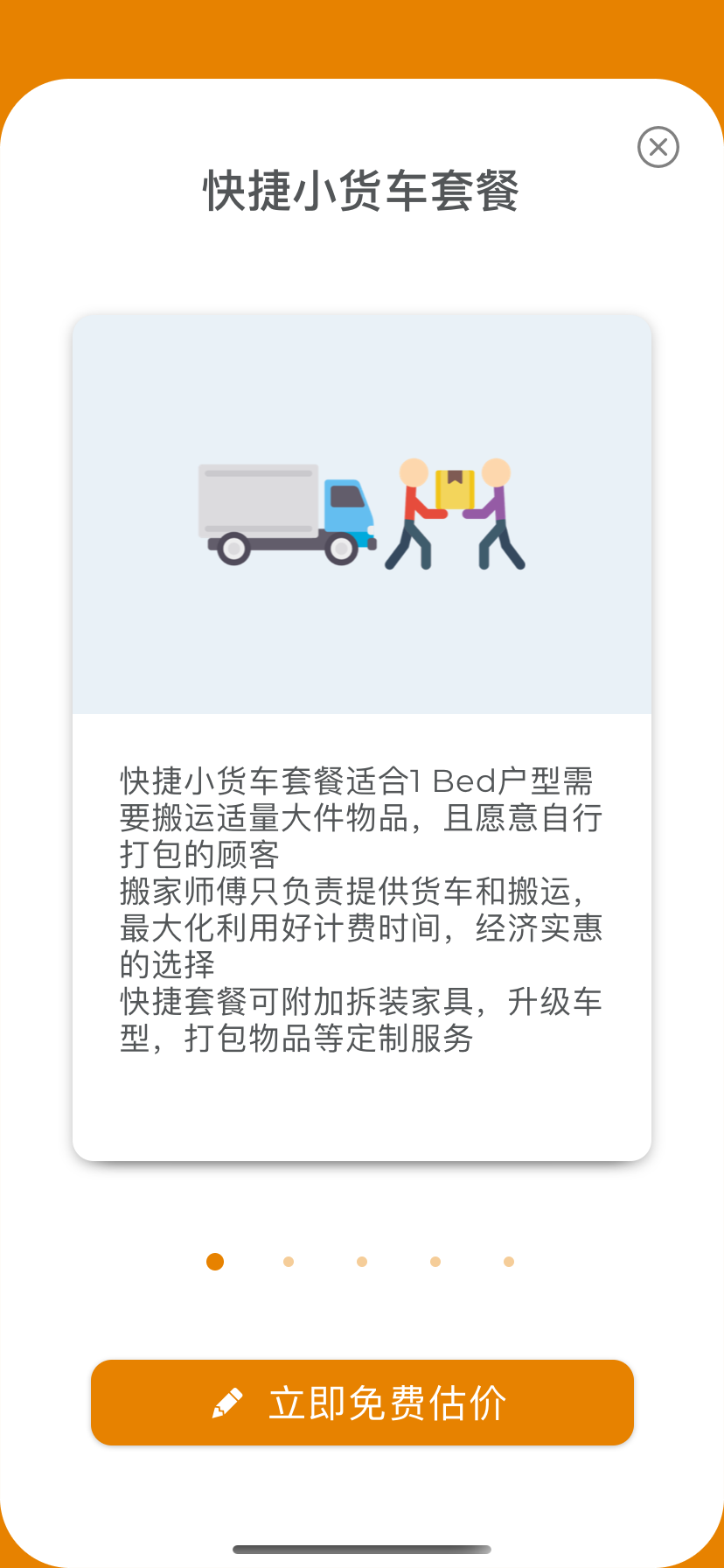Close the 快捷小货车套餐 popup
The image size is (724, 1568).
point(658,147)
